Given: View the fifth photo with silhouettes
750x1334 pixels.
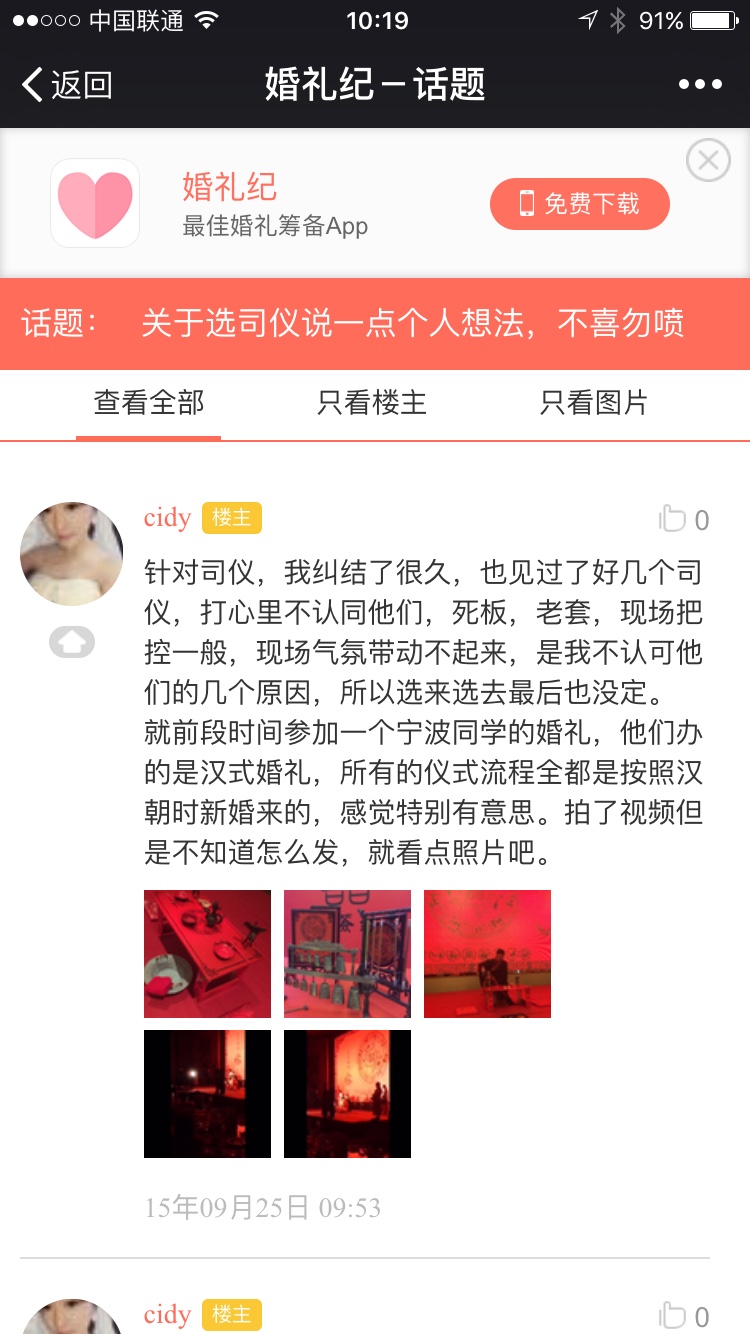Looking at the screenshot, I should 347,1093.
